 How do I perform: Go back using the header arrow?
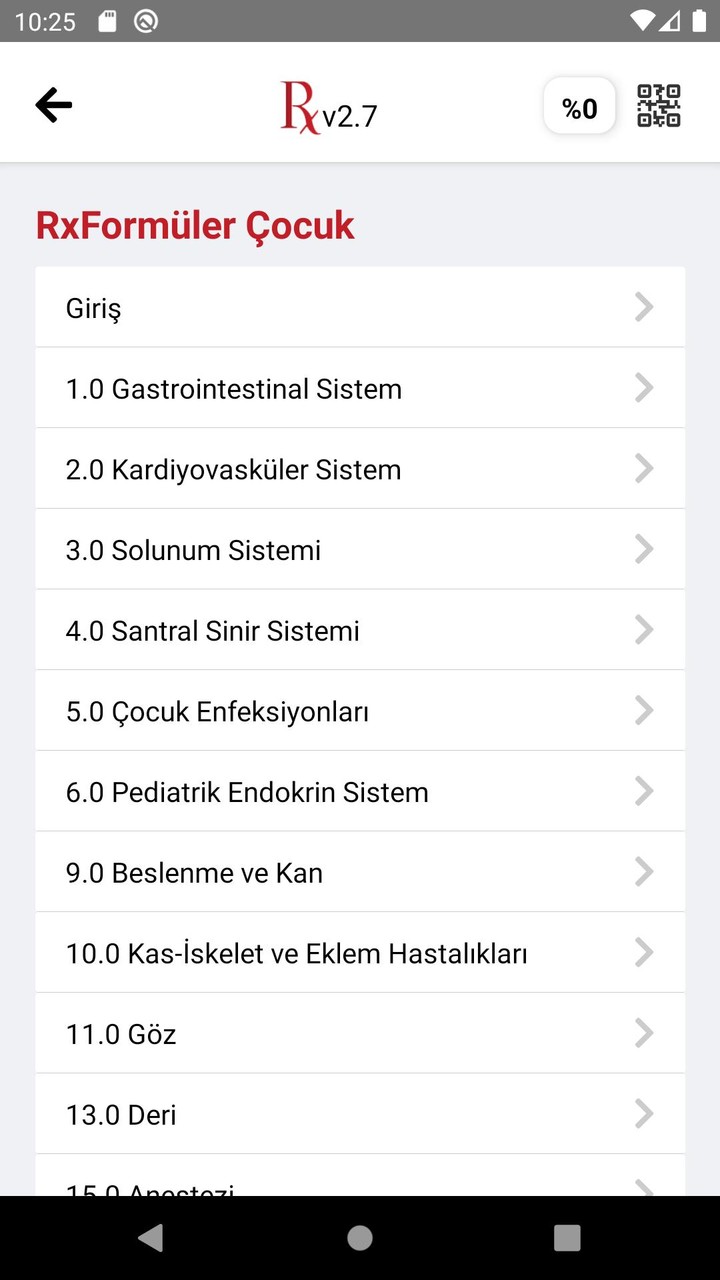tap(54, 105)
